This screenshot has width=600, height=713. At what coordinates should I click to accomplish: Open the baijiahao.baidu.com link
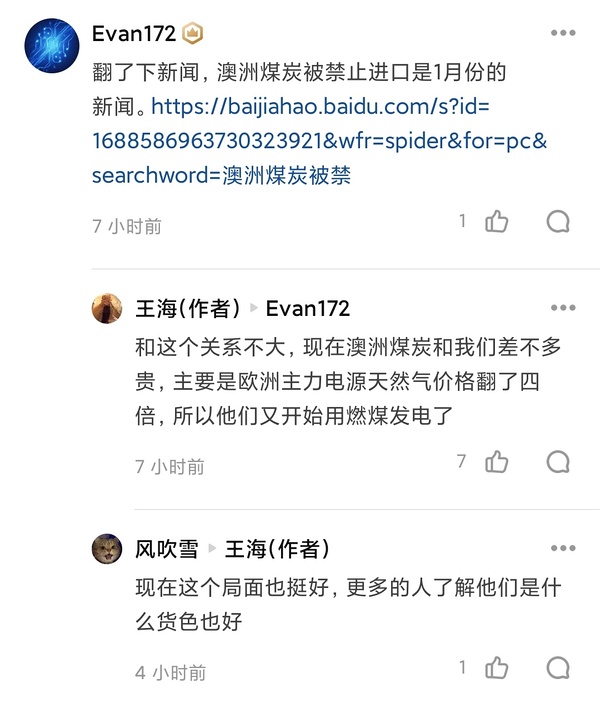pyautogui.click(x=318, y=139)
